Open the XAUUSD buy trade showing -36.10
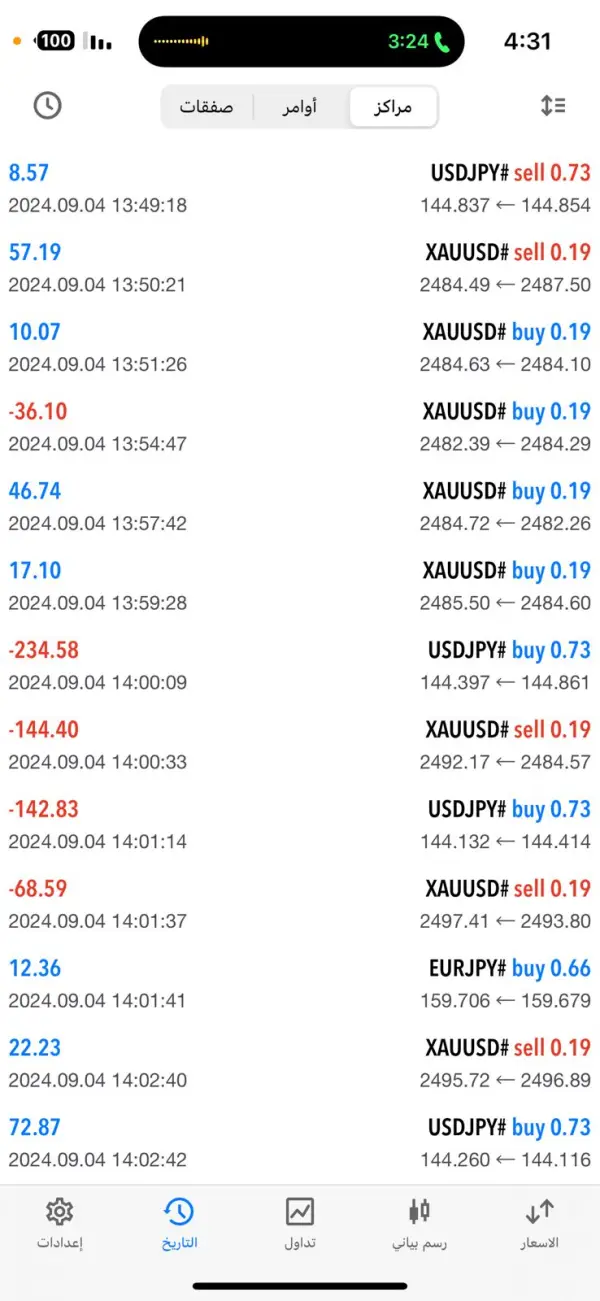600x1301 pixels. click(x=300, y=427)
